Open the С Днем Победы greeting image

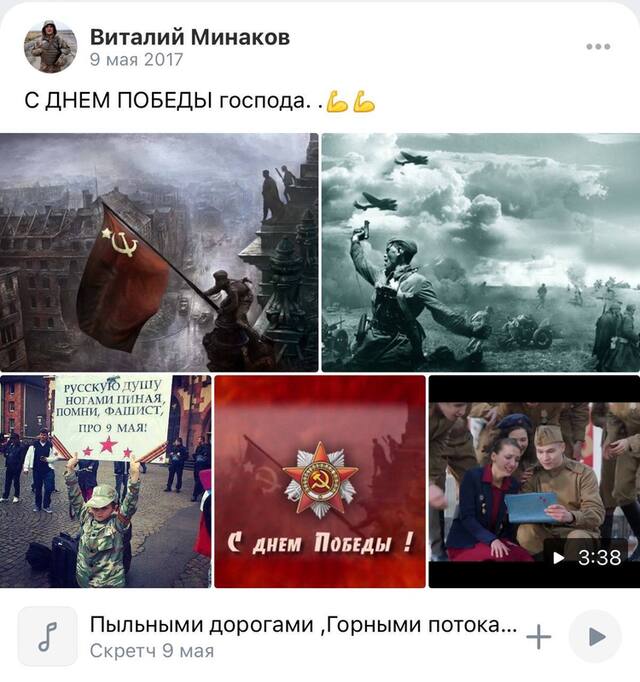(320, 481)
